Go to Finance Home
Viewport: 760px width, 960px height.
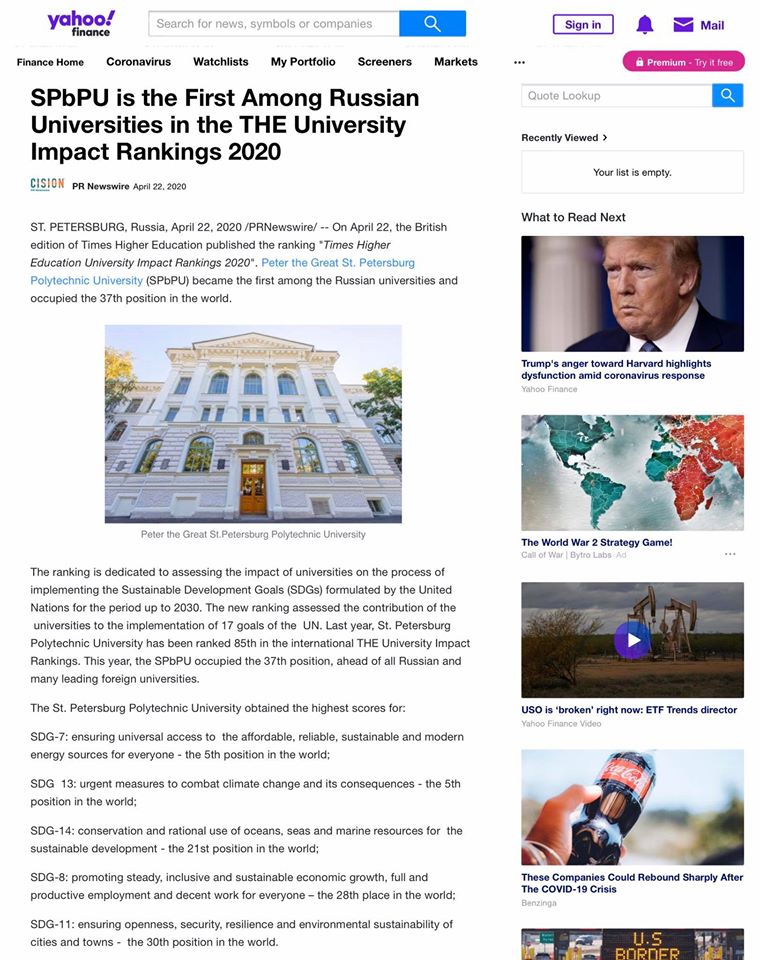(x=50, y=62)
